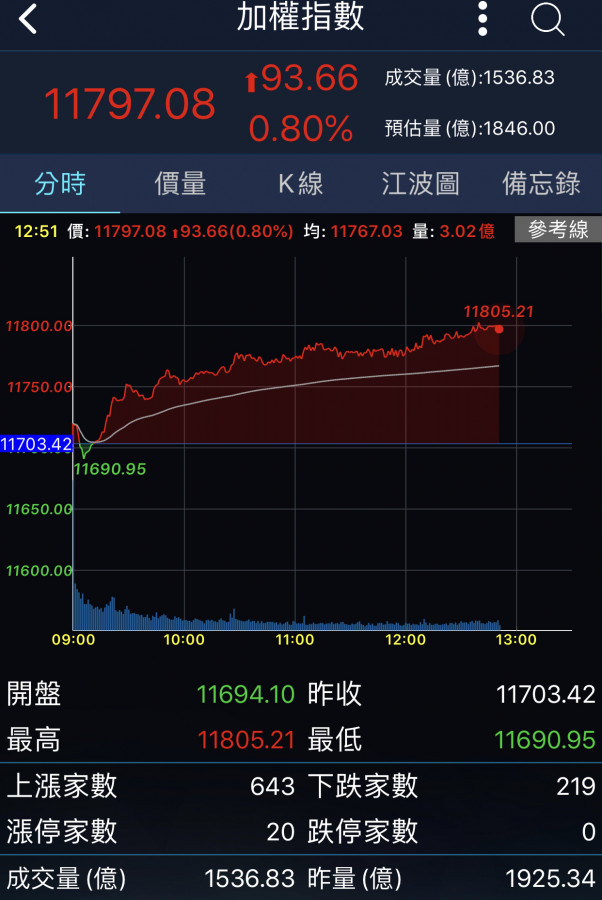Open the search magnifier icon
602x900 pixels.
547,19
